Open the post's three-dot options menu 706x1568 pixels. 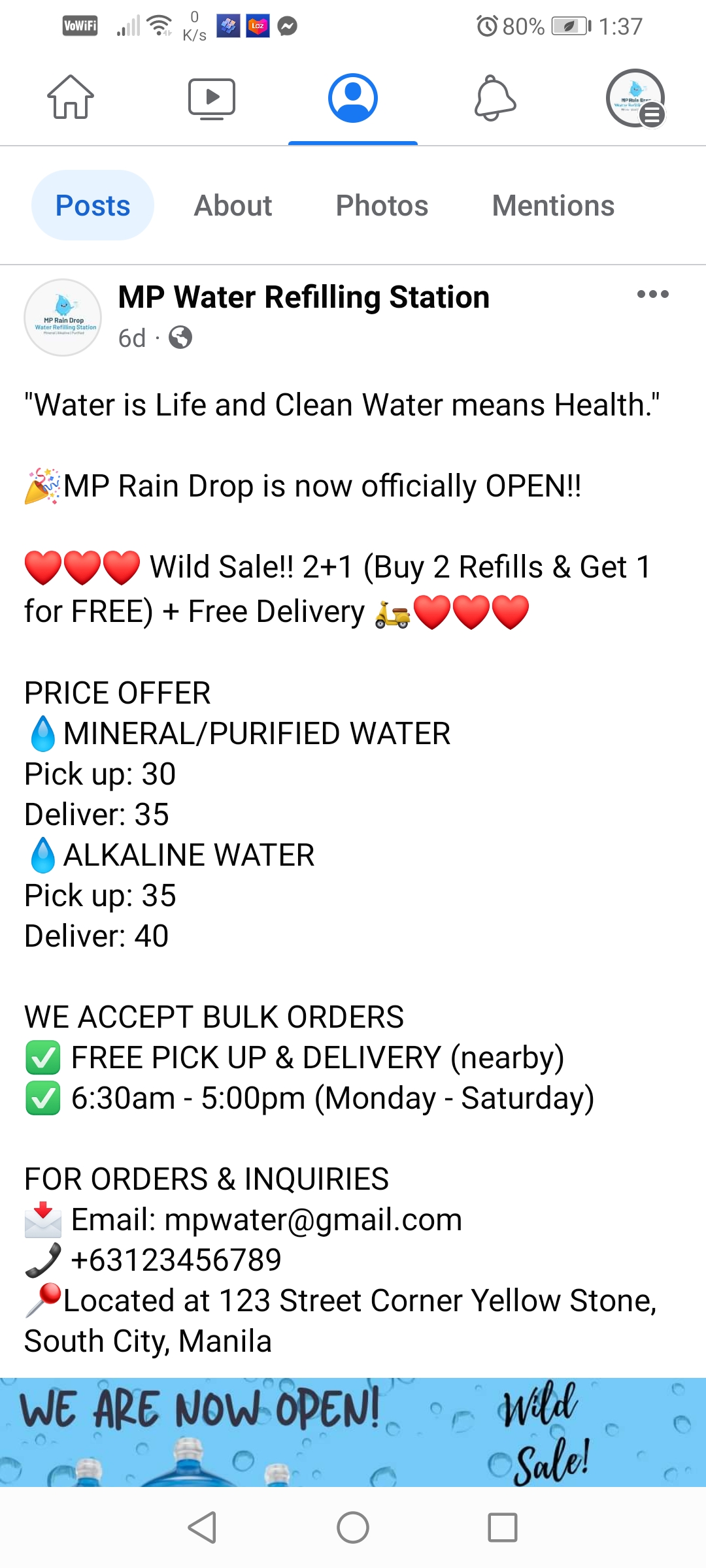[652, 295]
